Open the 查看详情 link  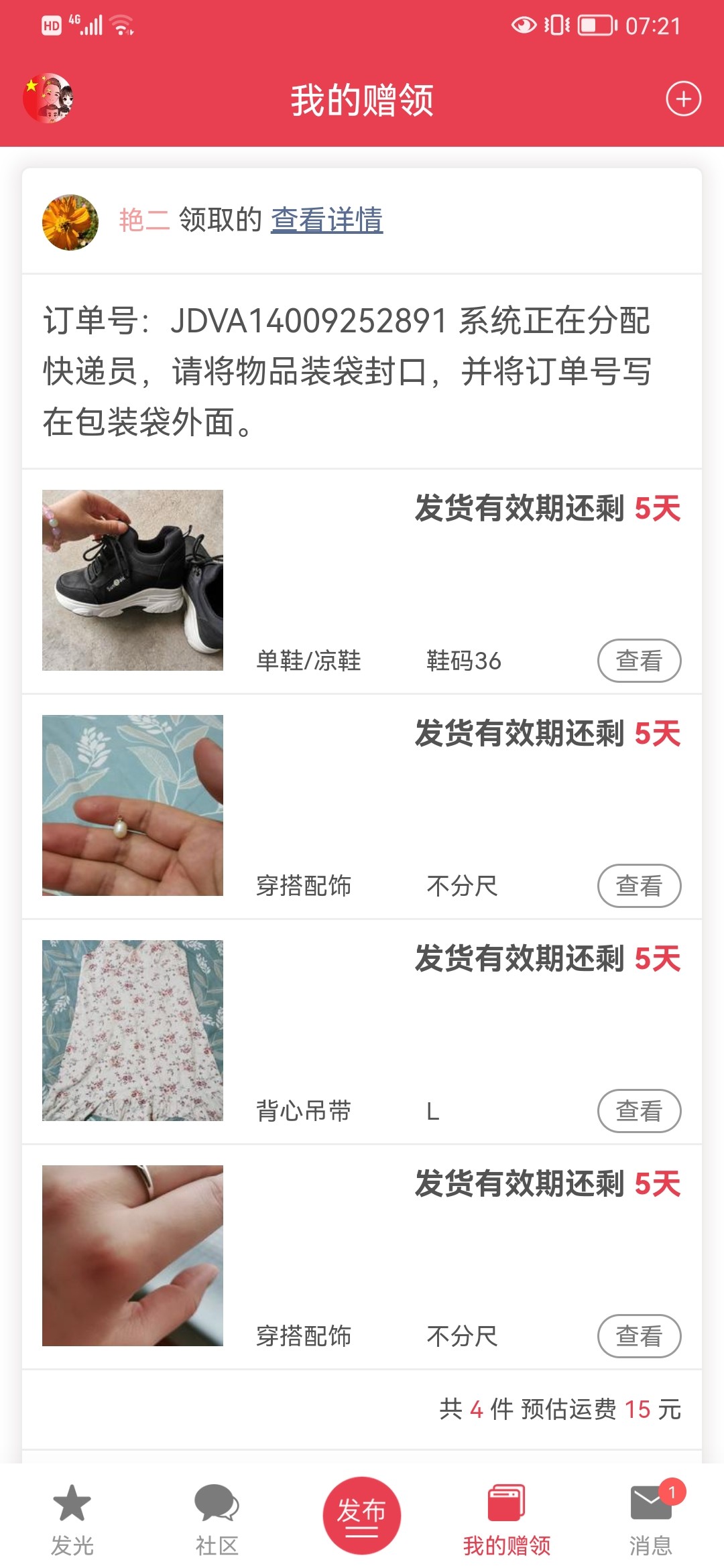[x=326, y=220]
